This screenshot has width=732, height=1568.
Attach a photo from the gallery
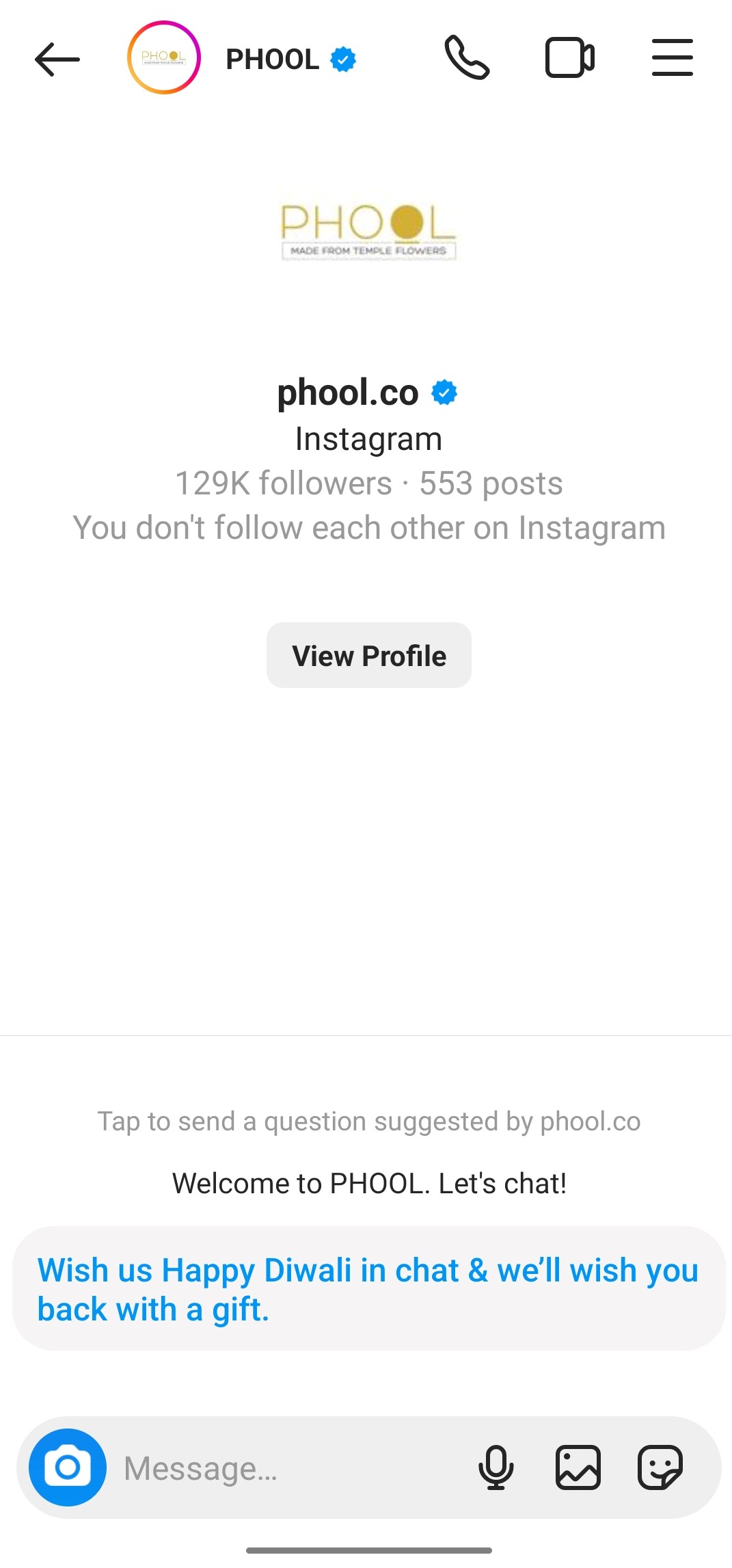coord(578,1467)
